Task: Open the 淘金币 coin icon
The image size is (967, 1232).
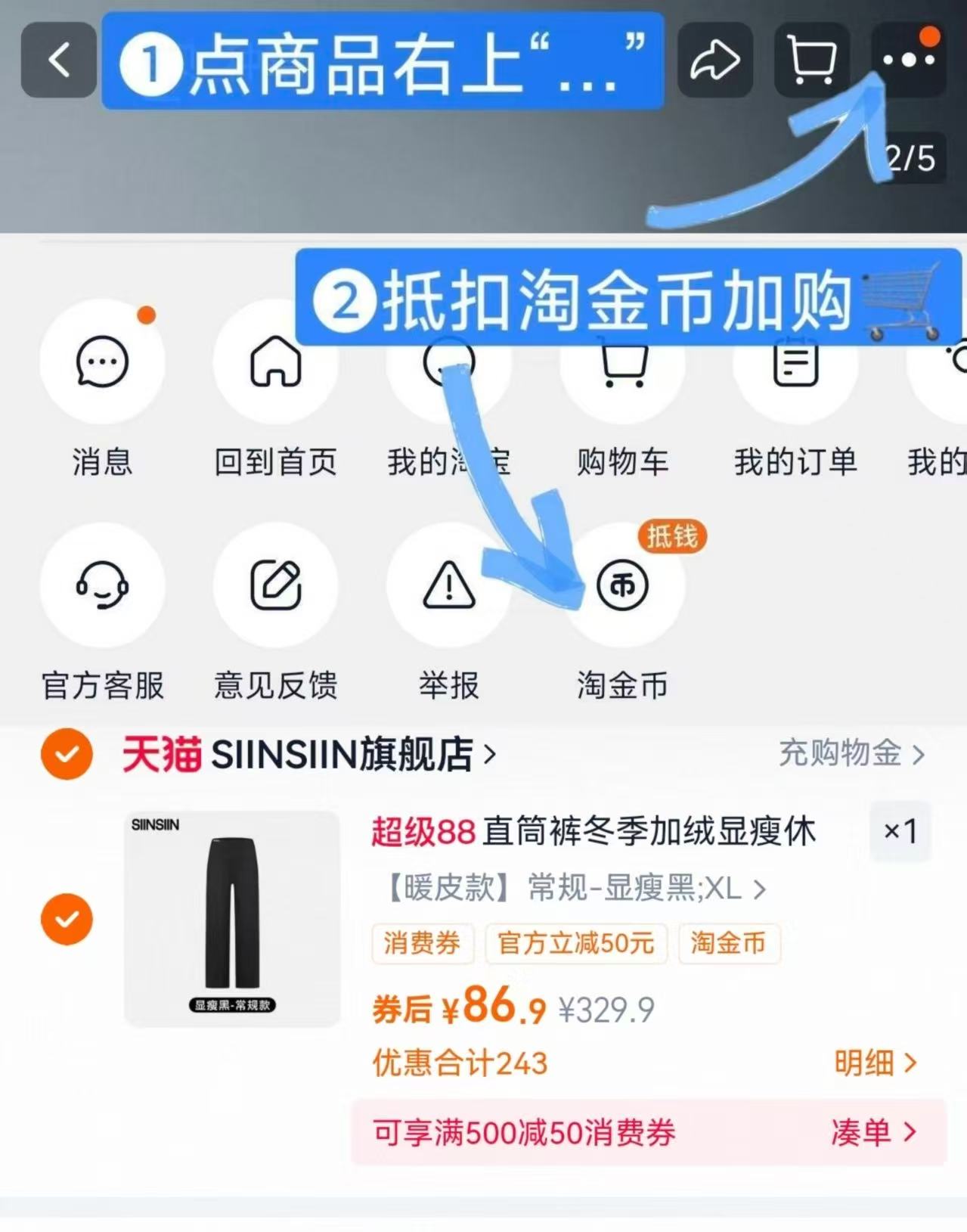Action: [621, 586]
